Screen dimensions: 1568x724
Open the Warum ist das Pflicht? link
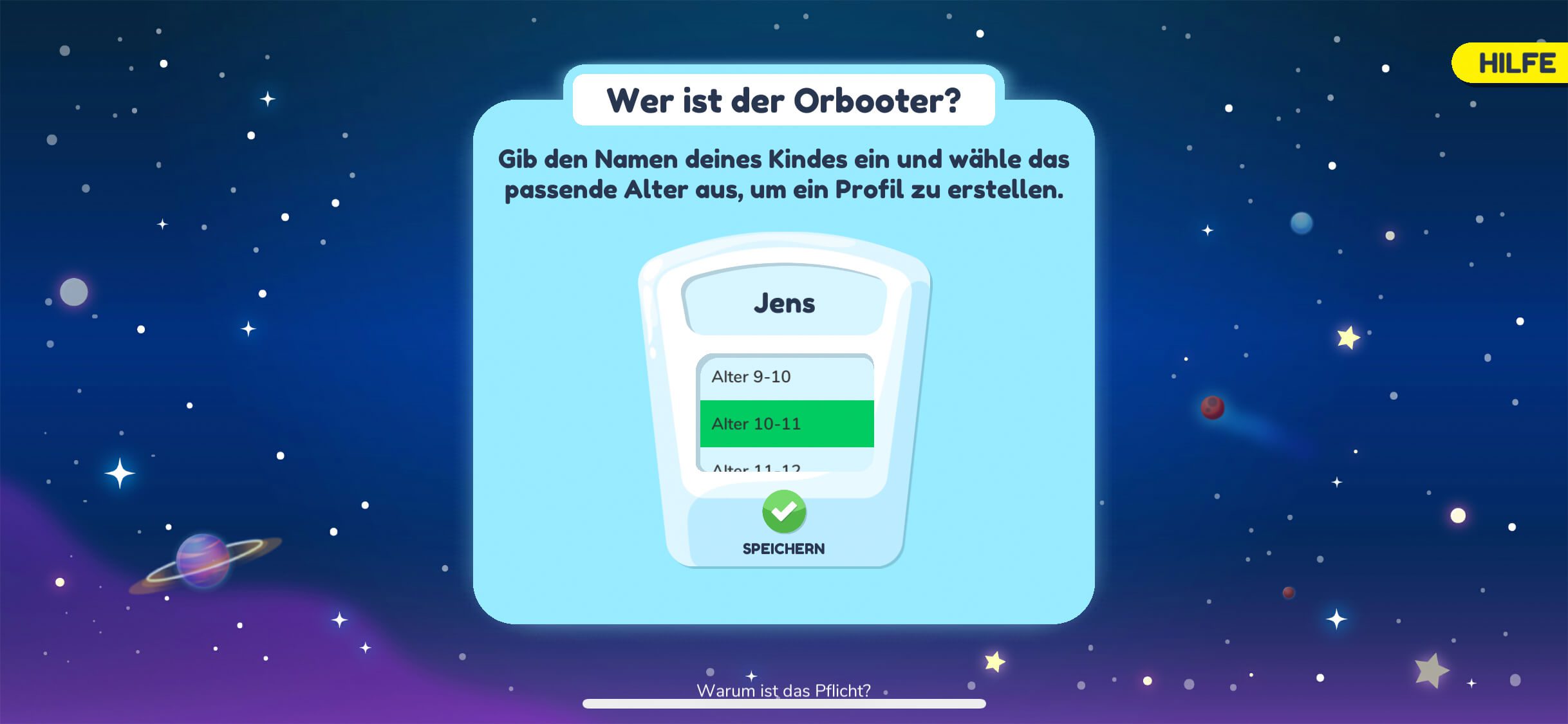[x=783, y=690]
